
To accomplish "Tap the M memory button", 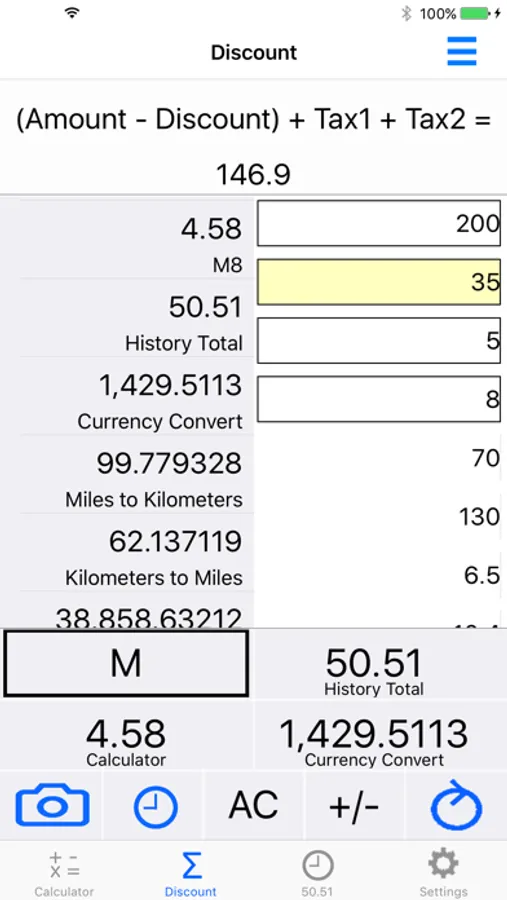I will (x=126, y=664).
